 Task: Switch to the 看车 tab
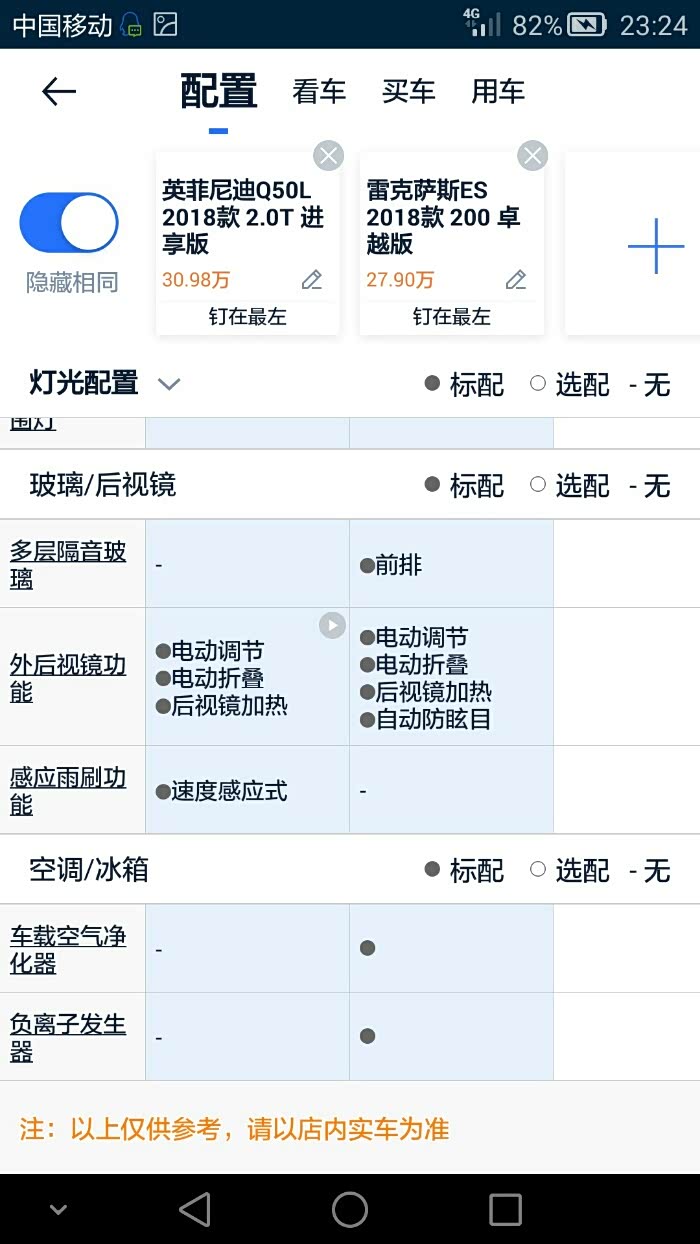[319, 92]
